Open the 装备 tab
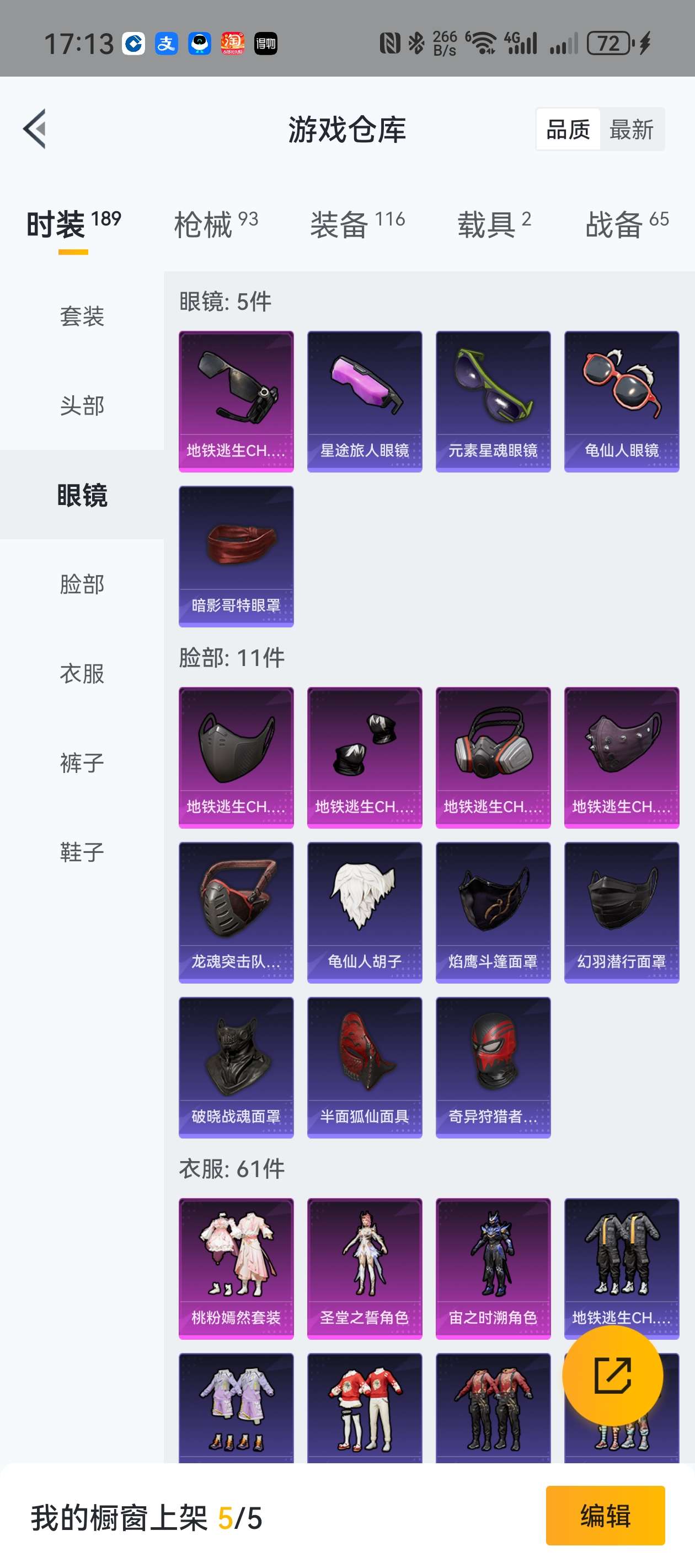The width and height of the screenshot is (695, 1568). point(357,224)
